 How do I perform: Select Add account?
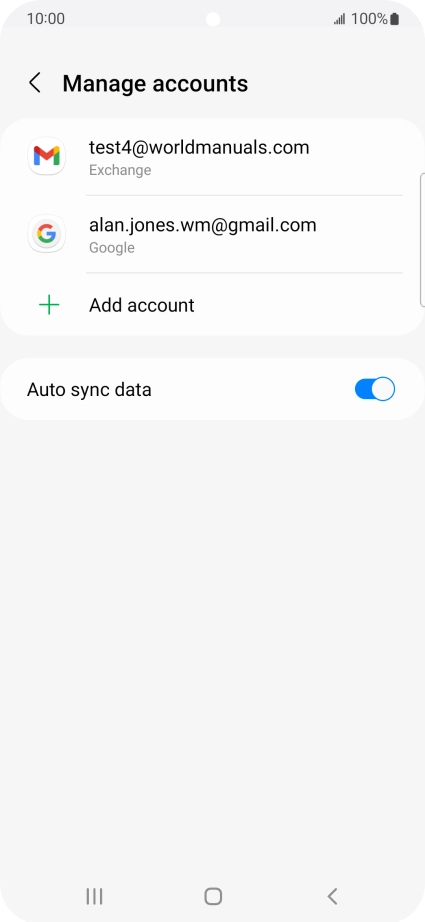point(212,305)
